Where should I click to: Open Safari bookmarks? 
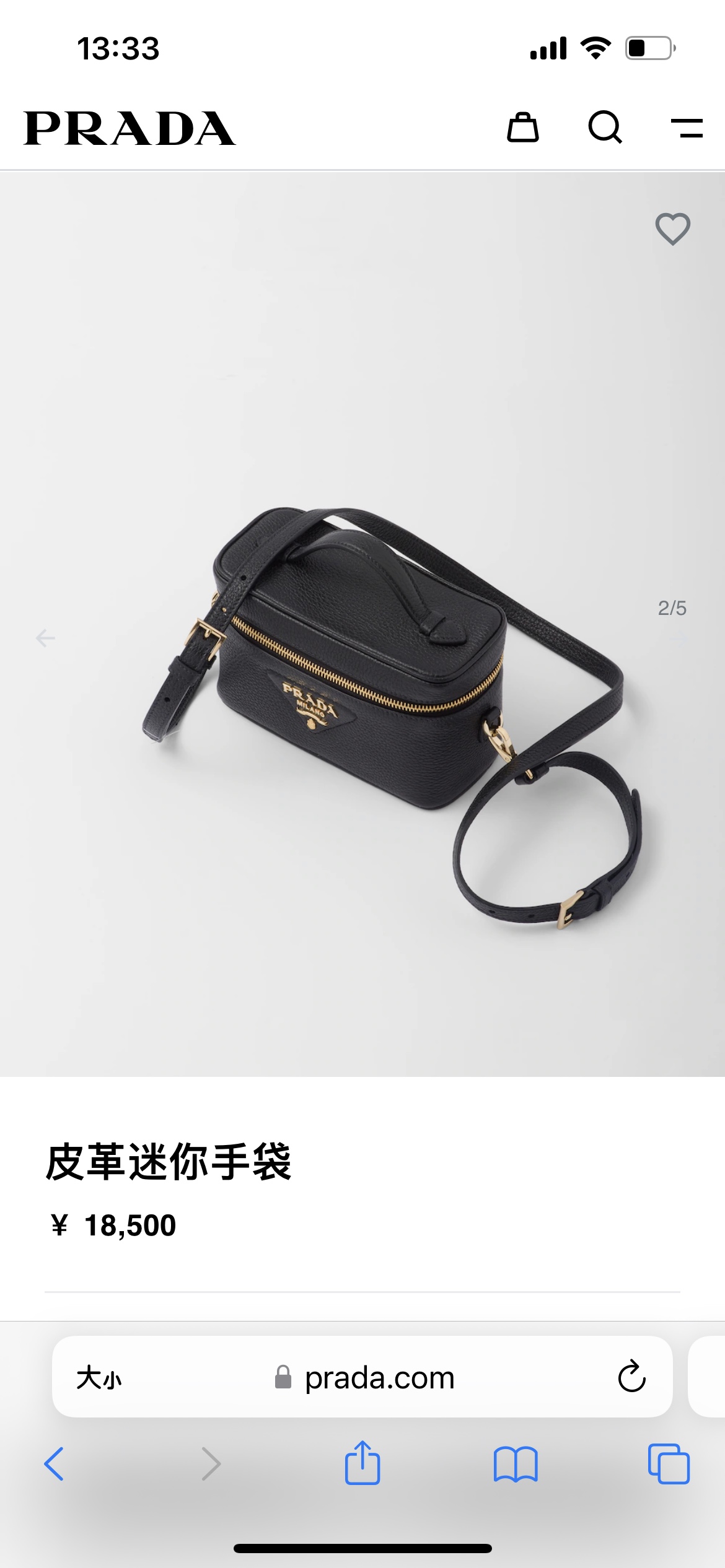coord(516,1464)
